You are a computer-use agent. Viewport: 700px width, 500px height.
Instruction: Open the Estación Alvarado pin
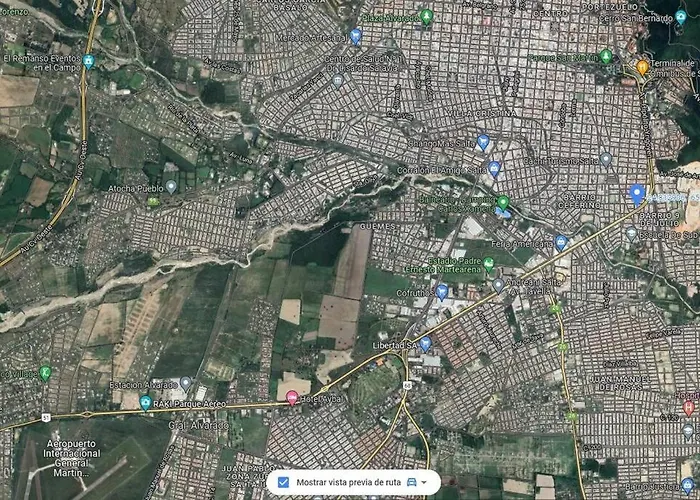[x=185, y=383]
